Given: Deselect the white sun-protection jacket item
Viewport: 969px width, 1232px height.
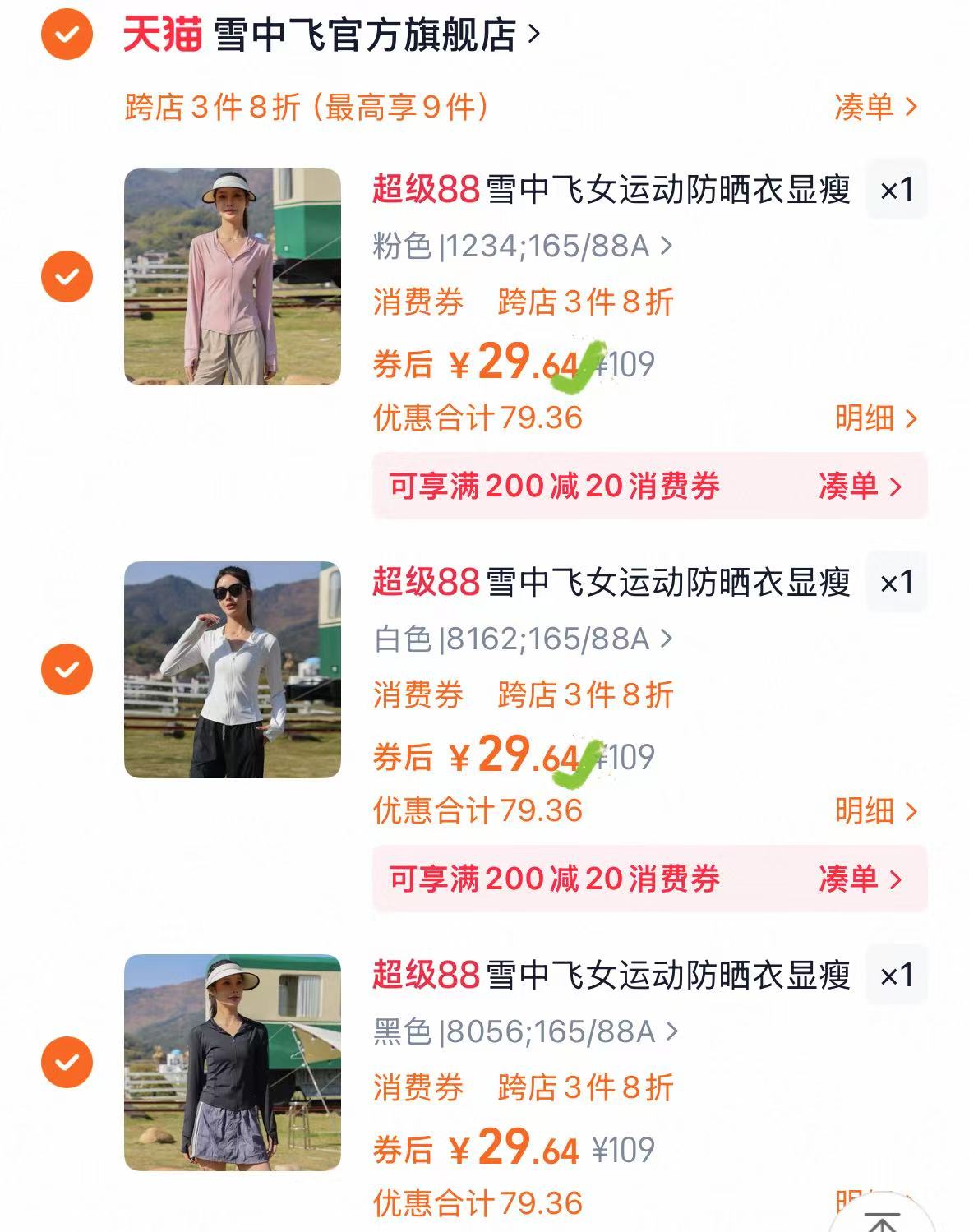Looking at the screenshot, I should (x=67, y=670).
